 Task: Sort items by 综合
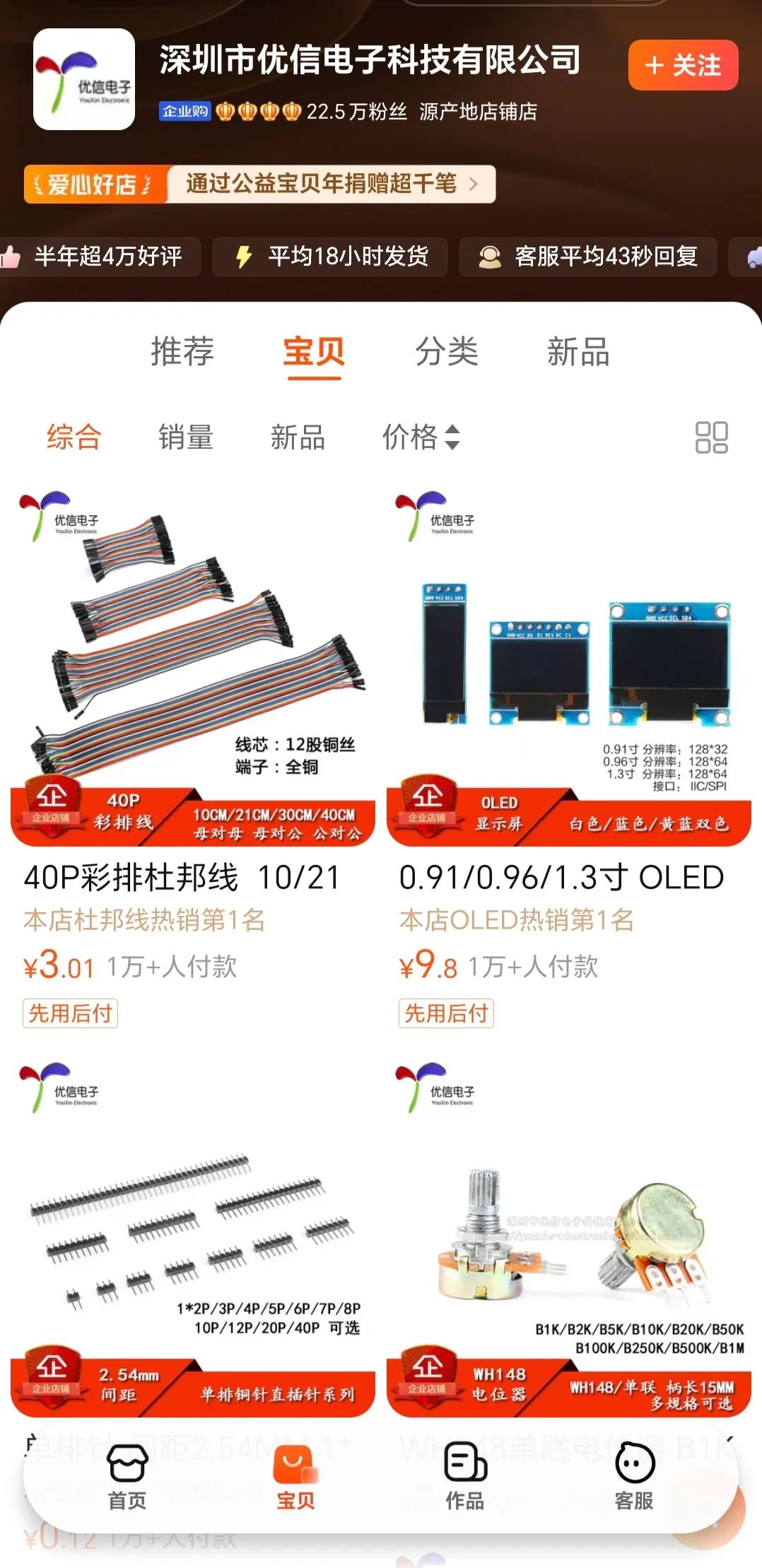coord(74,437)
